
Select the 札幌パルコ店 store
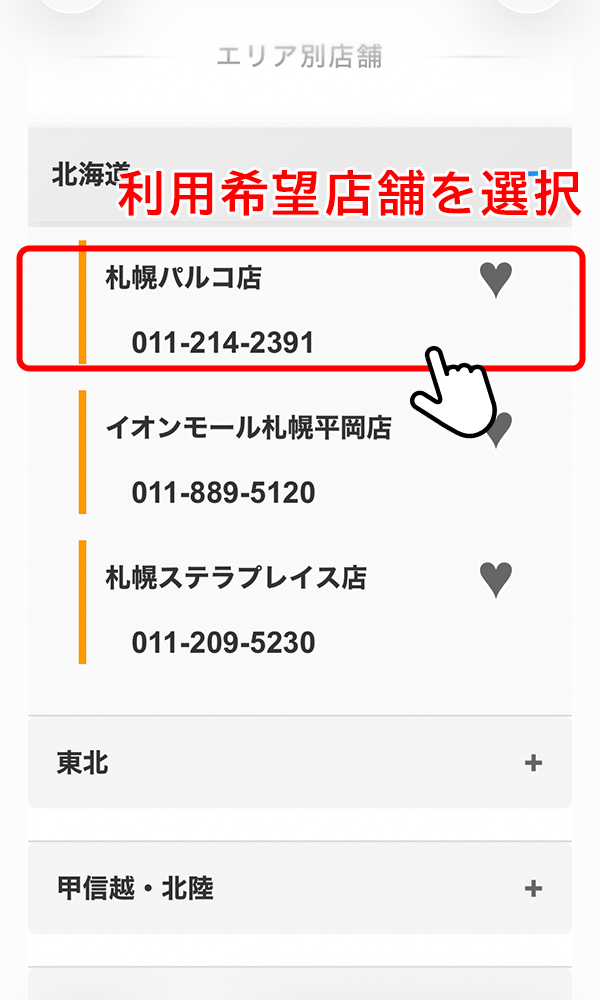coord(184,278)
